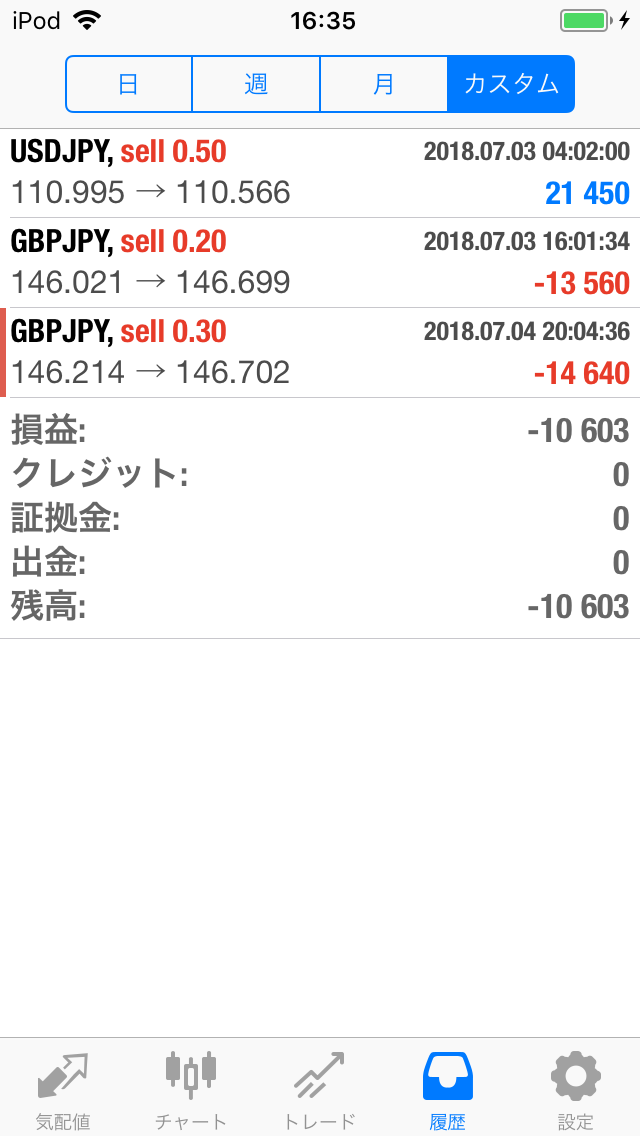
Task: Switch to the トレード tab
Action: [x=320, y=1088]
